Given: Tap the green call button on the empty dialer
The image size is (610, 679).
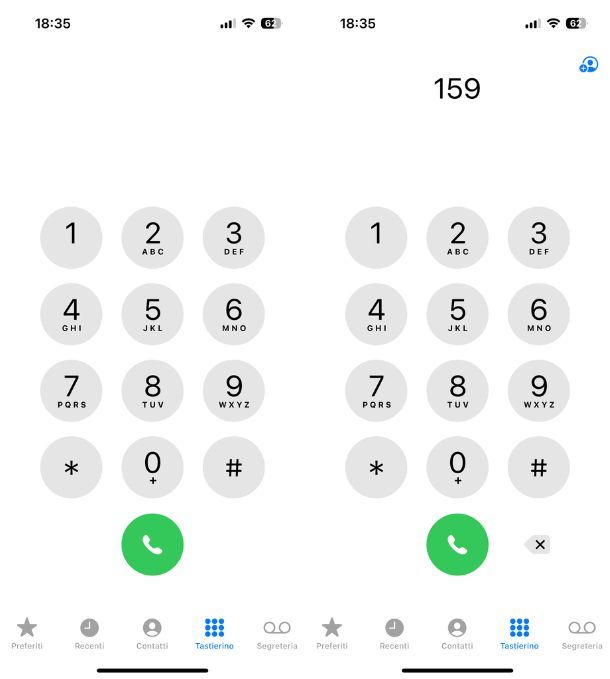Looking at the screenshot, I should pos(152,544).
